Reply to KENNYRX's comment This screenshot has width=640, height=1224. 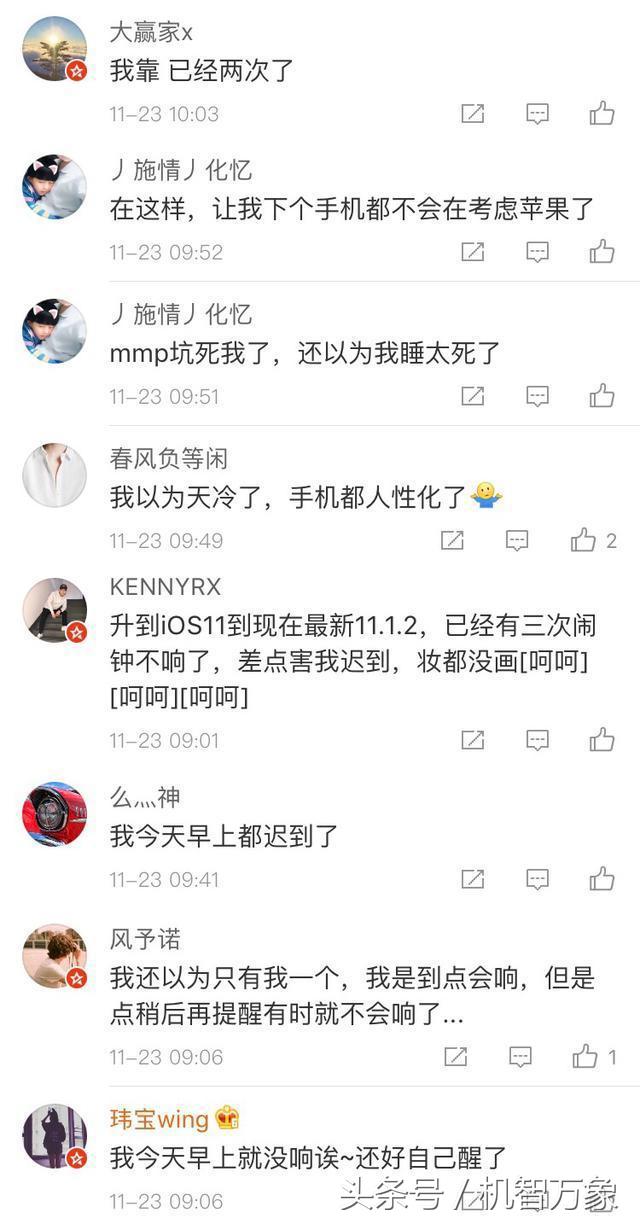click(x=538, y=740)
